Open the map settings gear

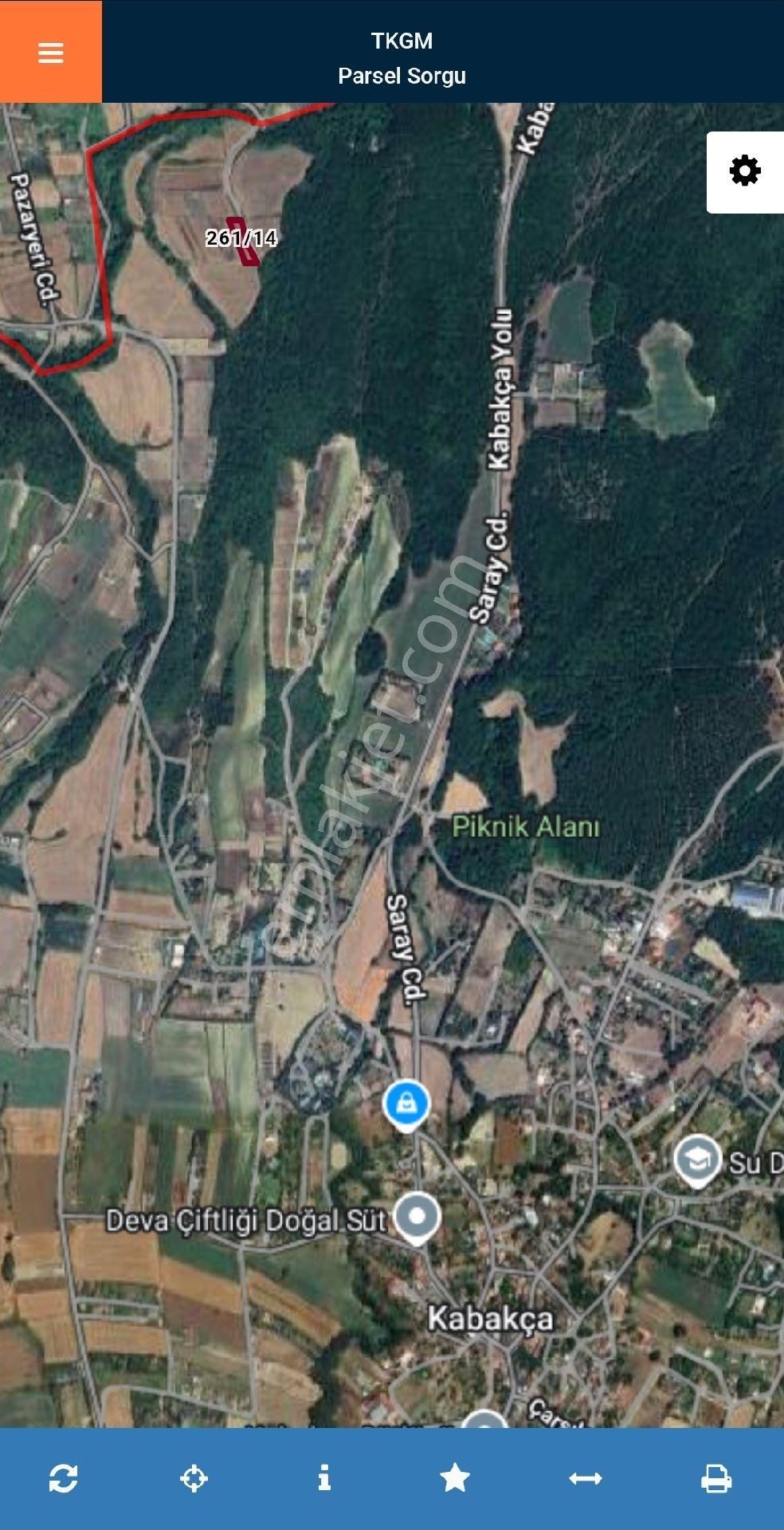[x=745, y=171]
